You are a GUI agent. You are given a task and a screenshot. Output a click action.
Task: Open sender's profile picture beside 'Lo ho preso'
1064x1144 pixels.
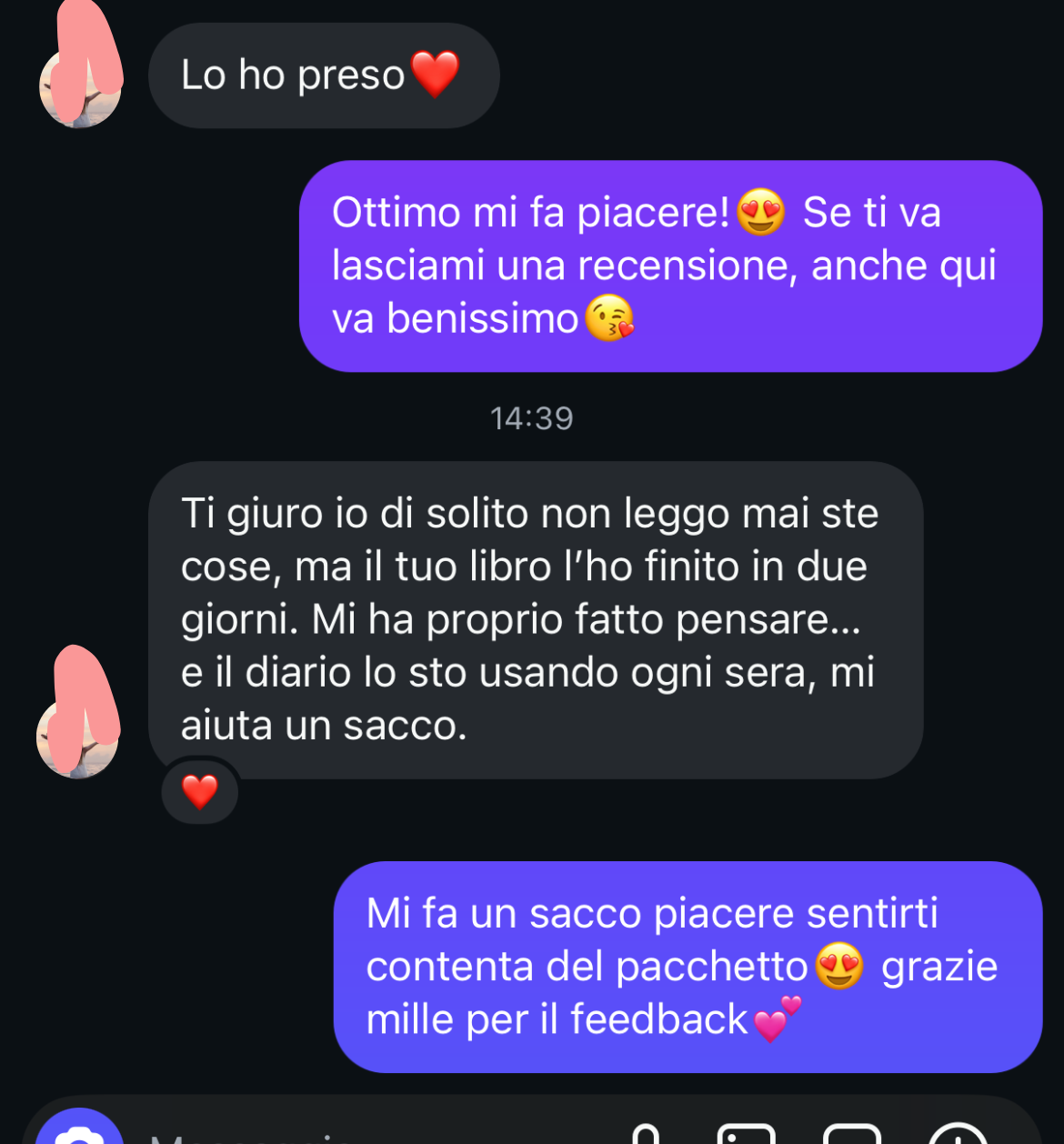[x=80, y=88]
